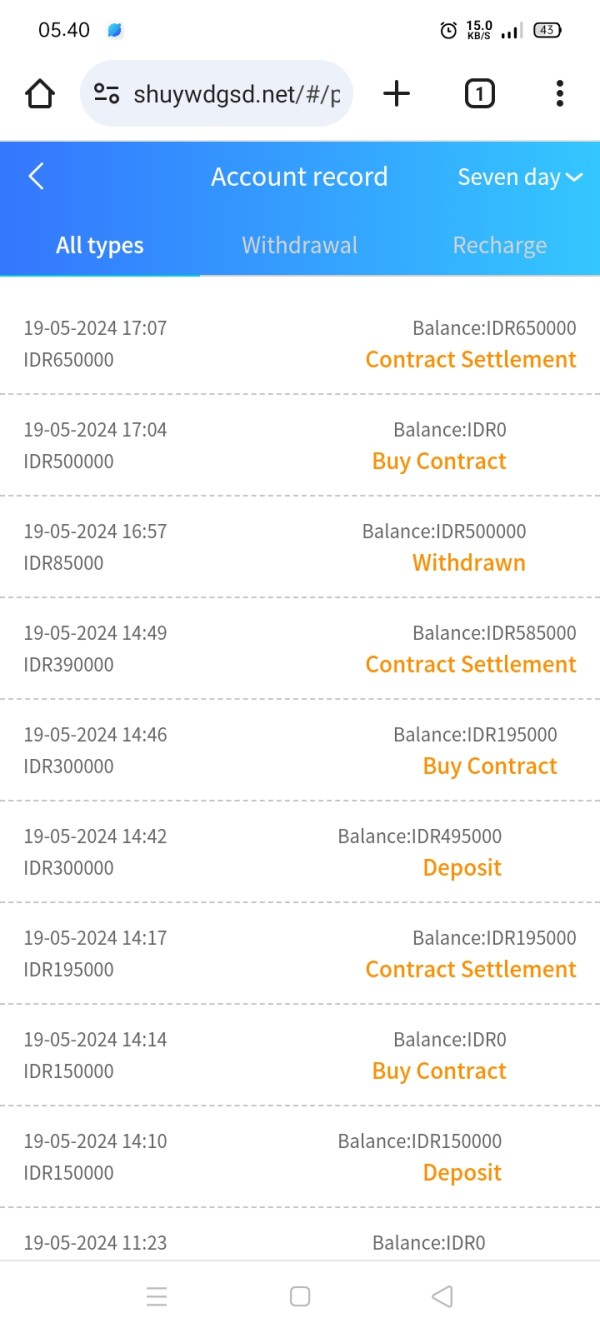The width and height of the screenshot is (600, 1333).
Task: Tap the system back button
Action: [x=442, y=1296]
